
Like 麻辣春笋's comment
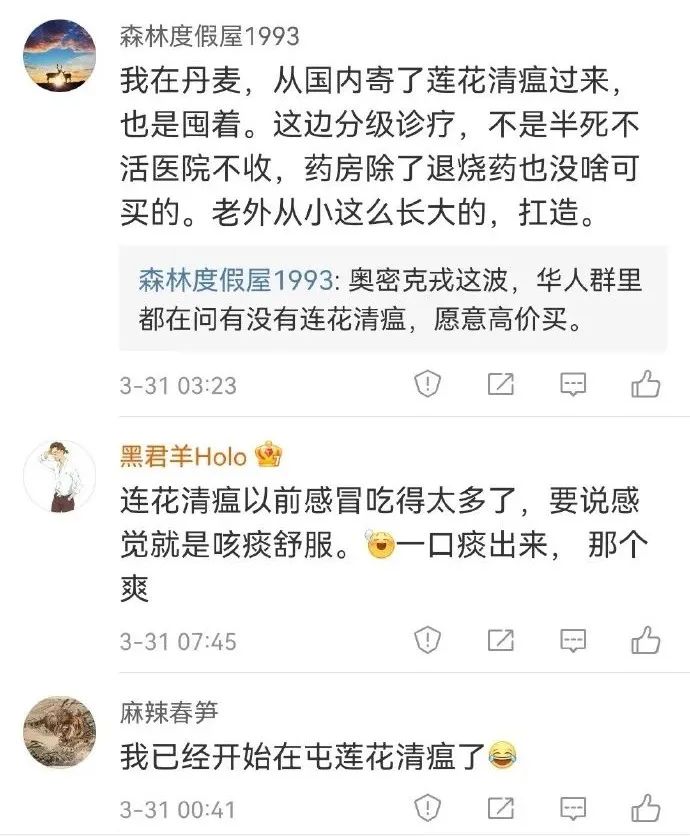[x=646, y=807]
